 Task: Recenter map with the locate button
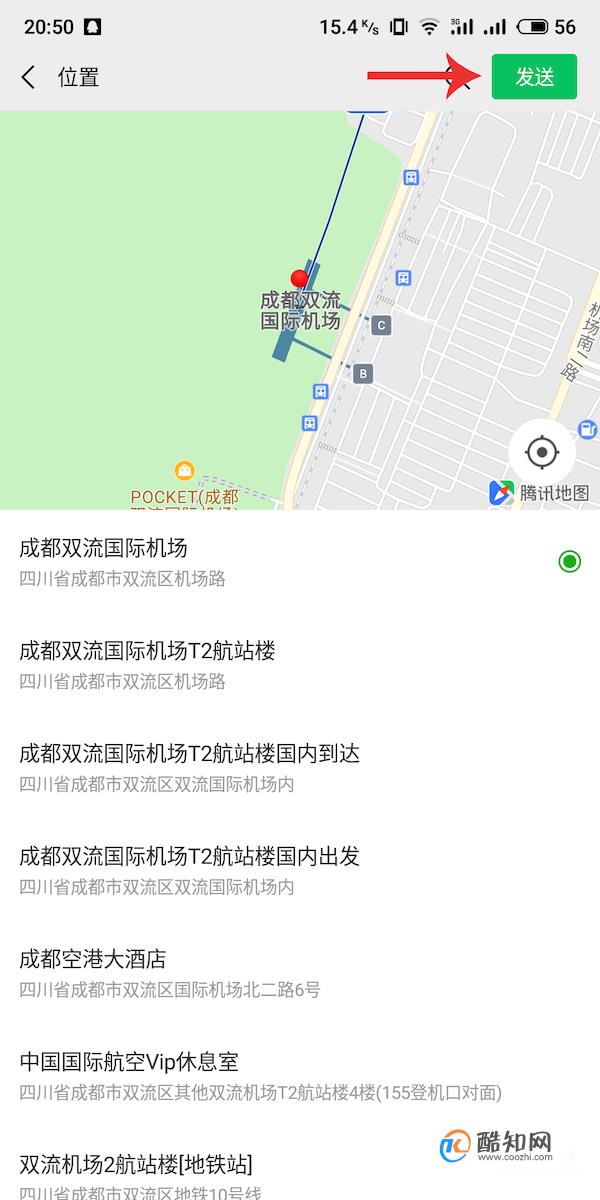click(x=542, y=452)
